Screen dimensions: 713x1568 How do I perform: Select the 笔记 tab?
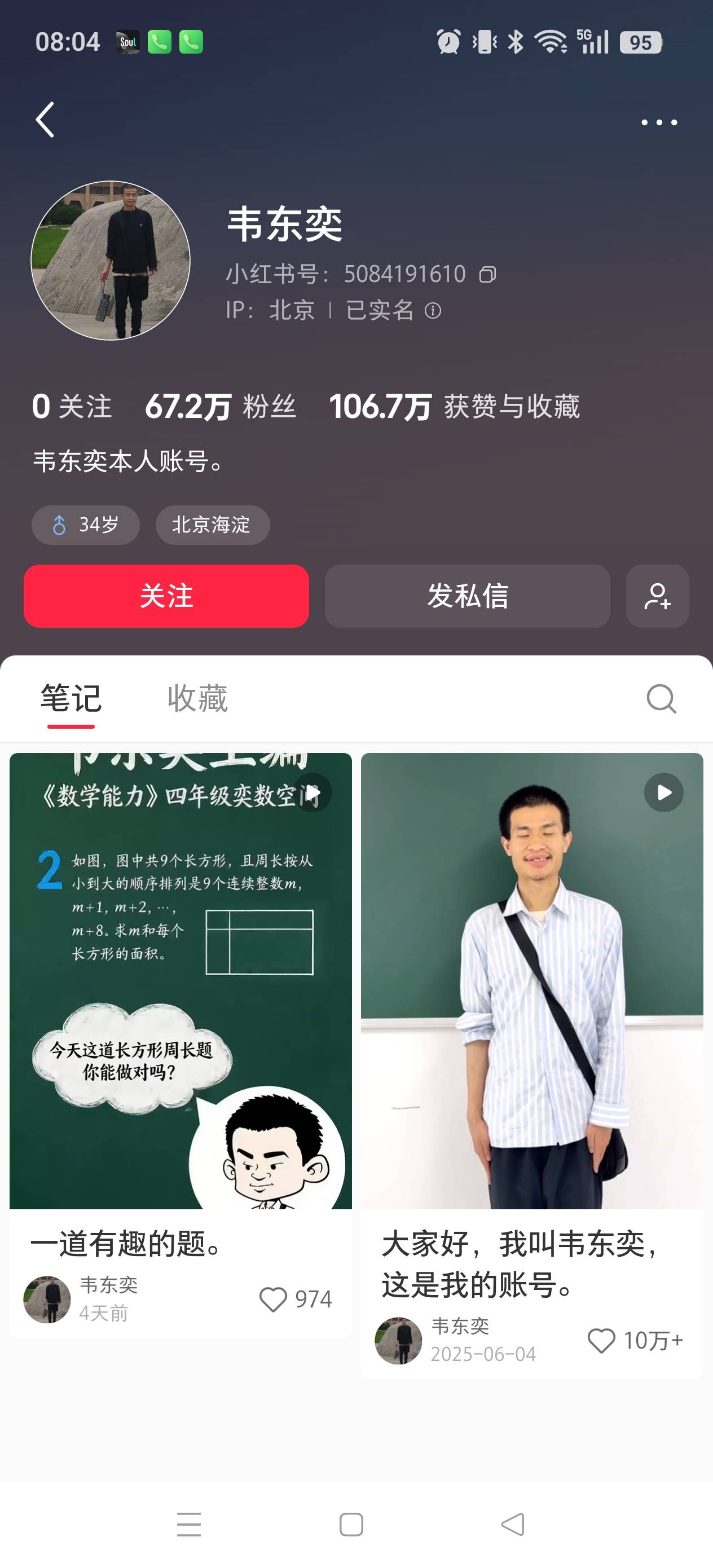click(71, 698)
